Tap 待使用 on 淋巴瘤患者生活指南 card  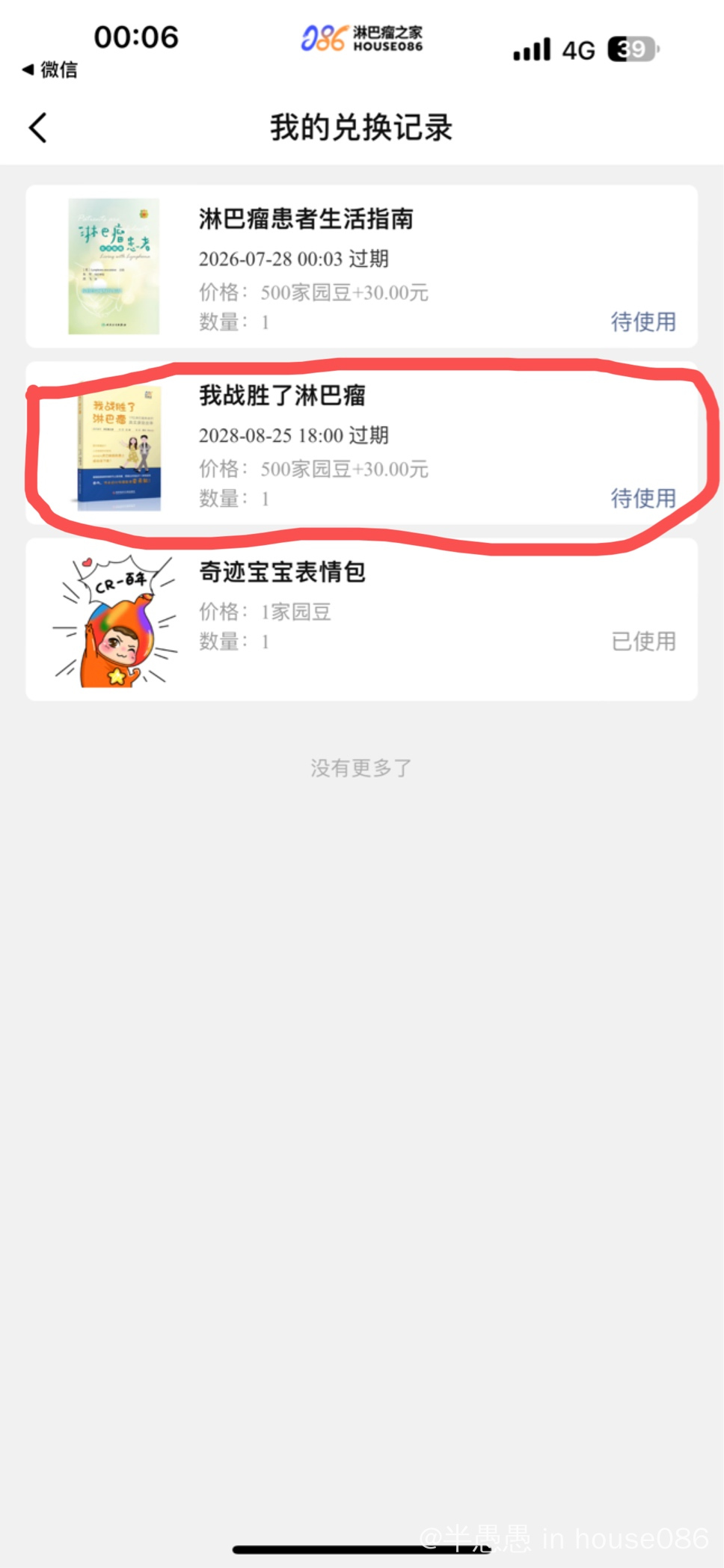tap(642, 322)
